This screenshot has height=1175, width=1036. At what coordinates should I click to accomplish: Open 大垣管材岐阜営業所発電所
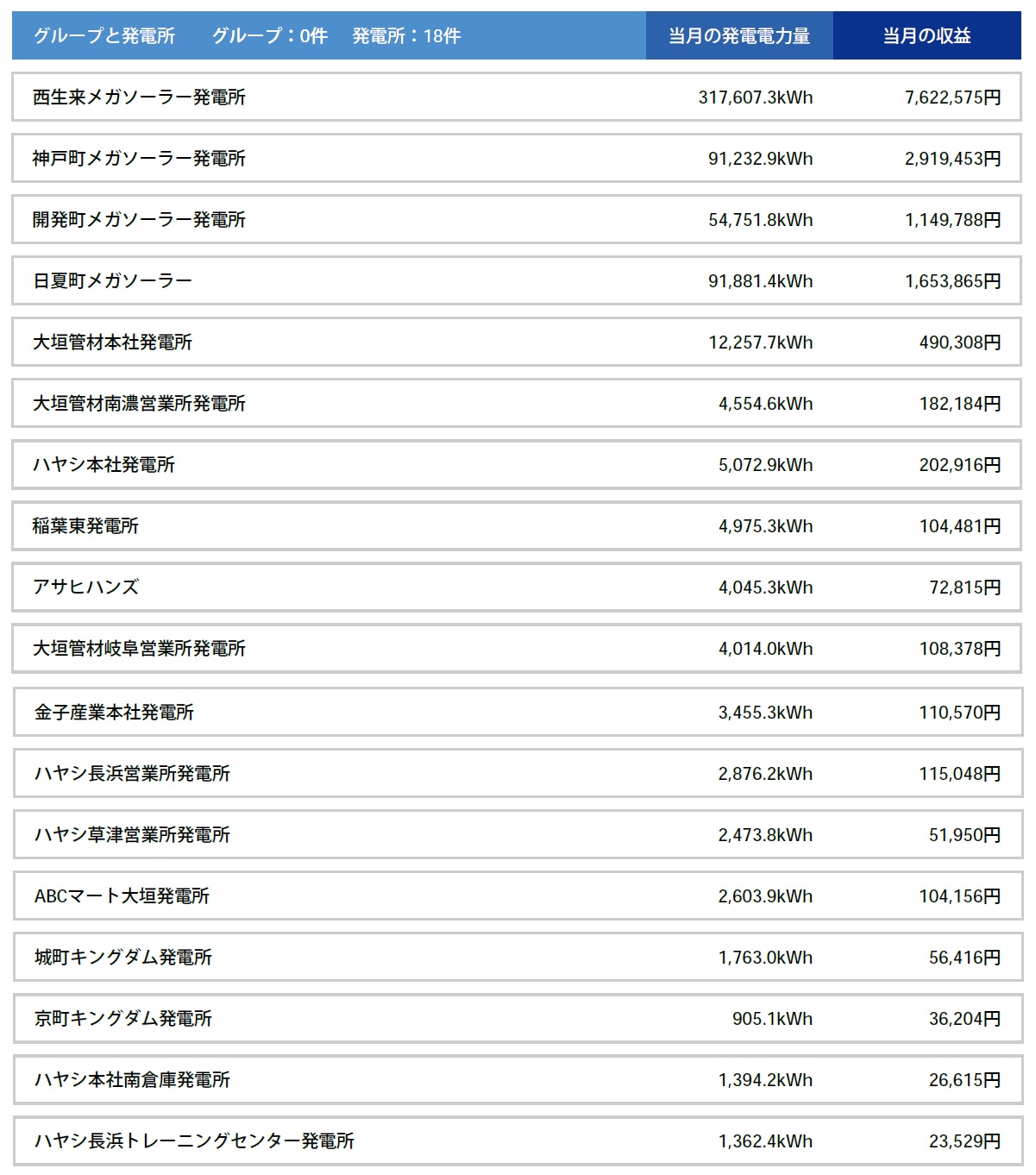(139, 649)
